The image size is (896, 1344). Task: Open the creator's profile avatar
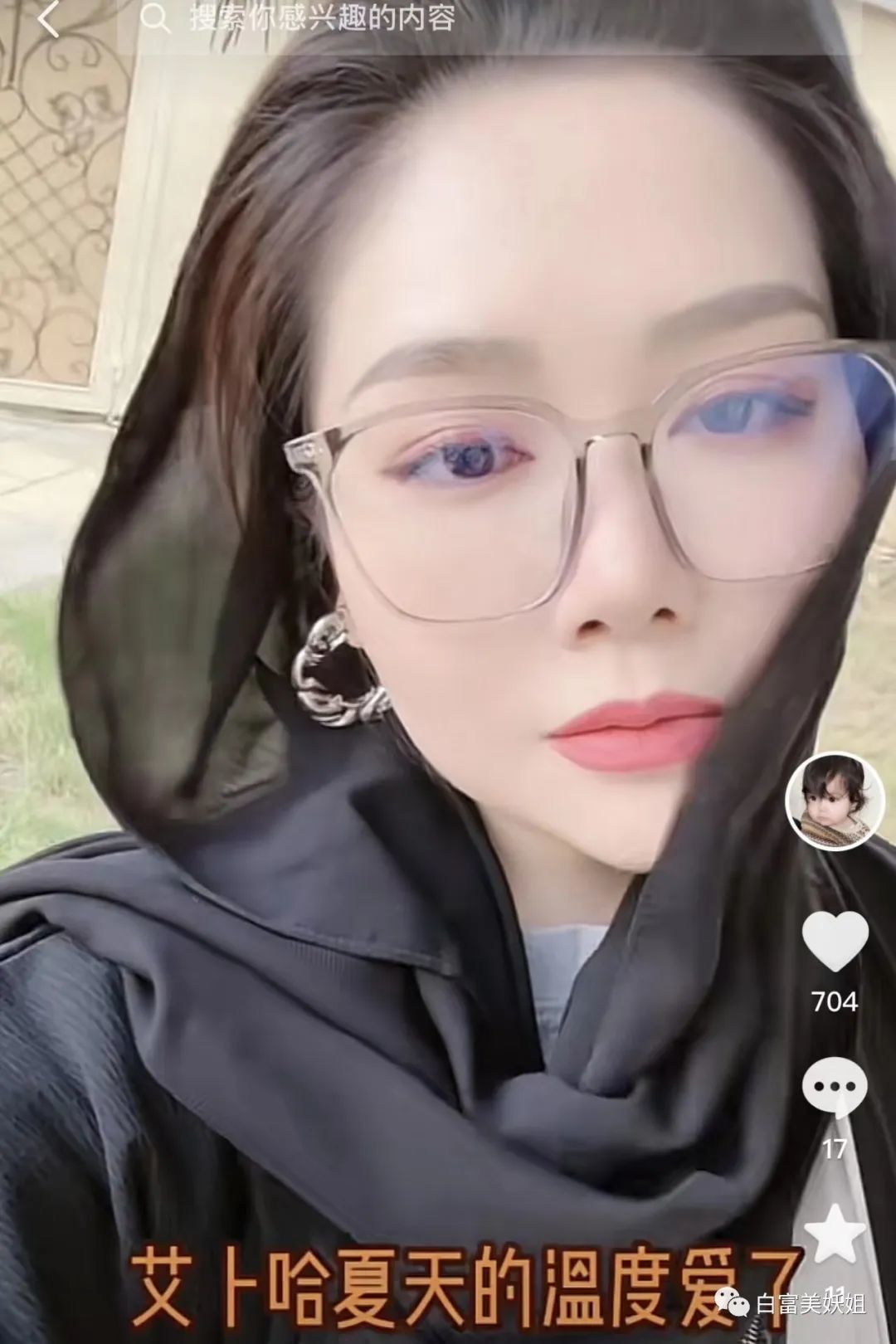pos(835,801)
